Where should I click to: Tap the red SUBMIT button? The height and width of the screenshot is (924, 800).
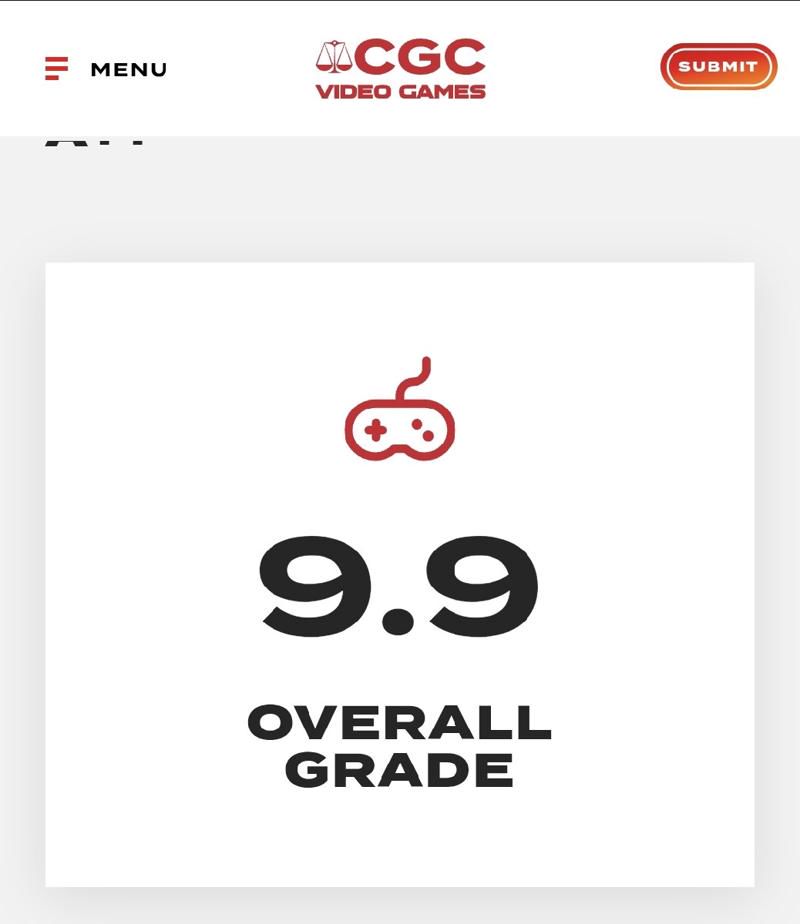(718, 66)
